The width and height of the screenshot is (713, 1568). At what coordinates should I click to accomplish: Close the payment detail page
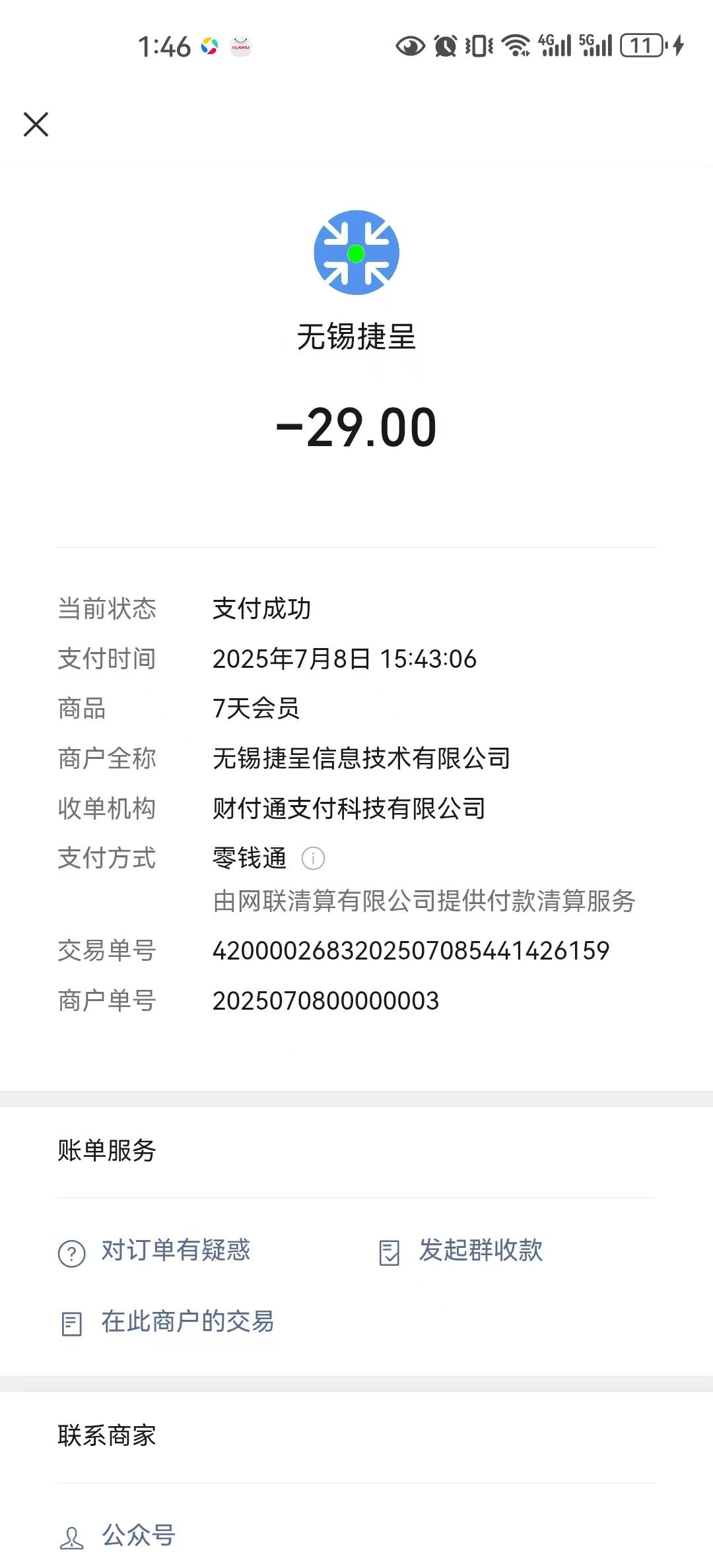pyautogui.click(x=36, y=124)
